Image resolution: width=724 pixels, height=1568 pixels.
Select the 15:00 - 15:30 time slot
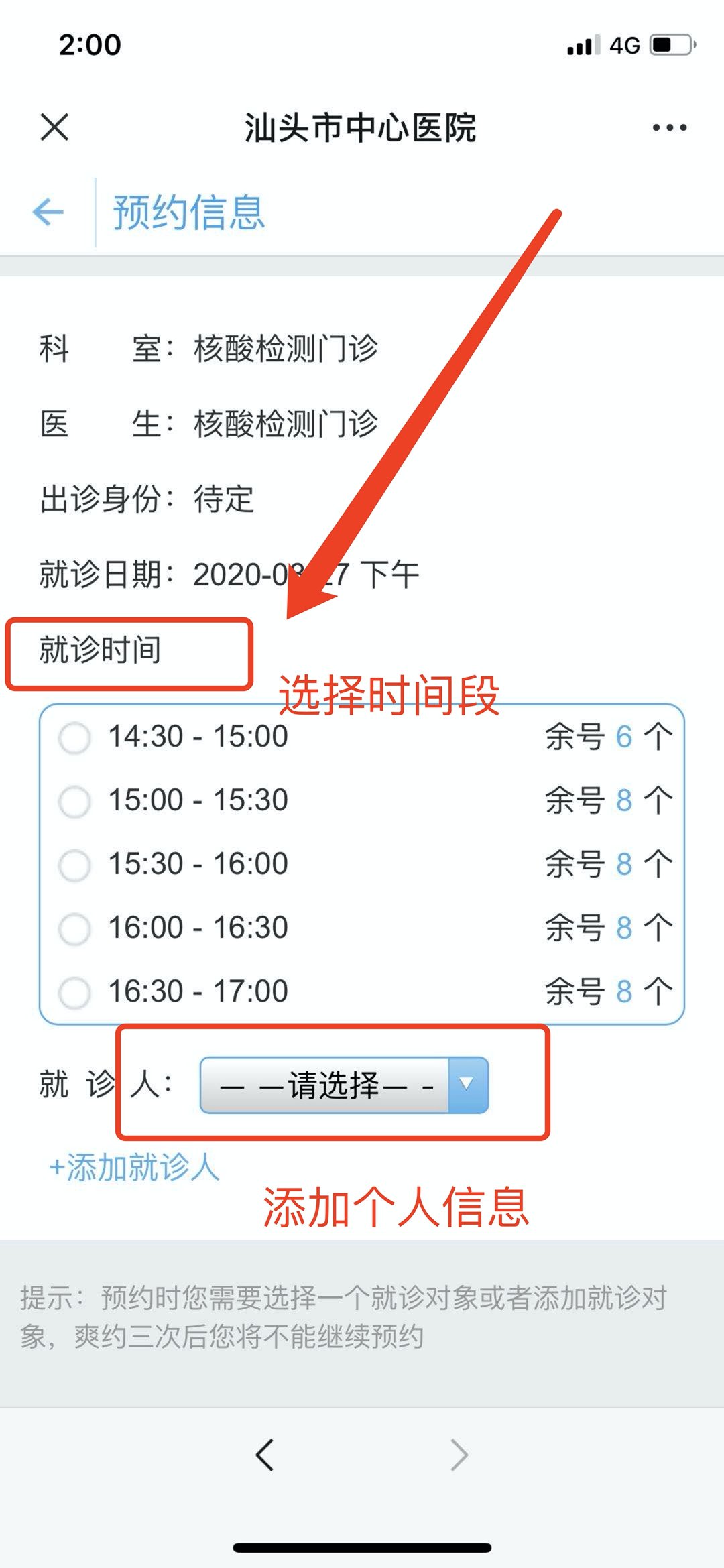click(74, 802)
